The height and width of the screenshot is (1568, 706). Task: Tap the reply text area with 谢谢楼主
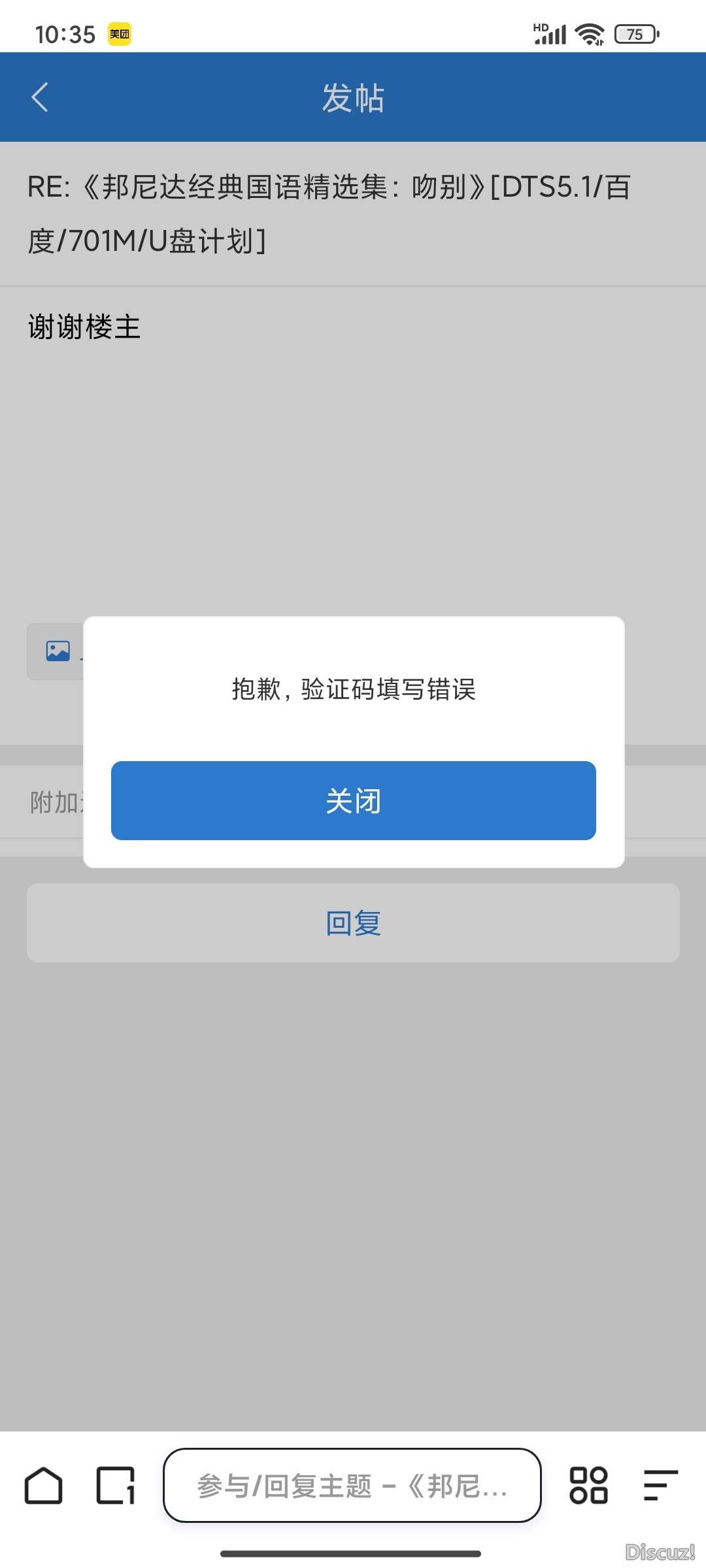[x=353, y=444]
